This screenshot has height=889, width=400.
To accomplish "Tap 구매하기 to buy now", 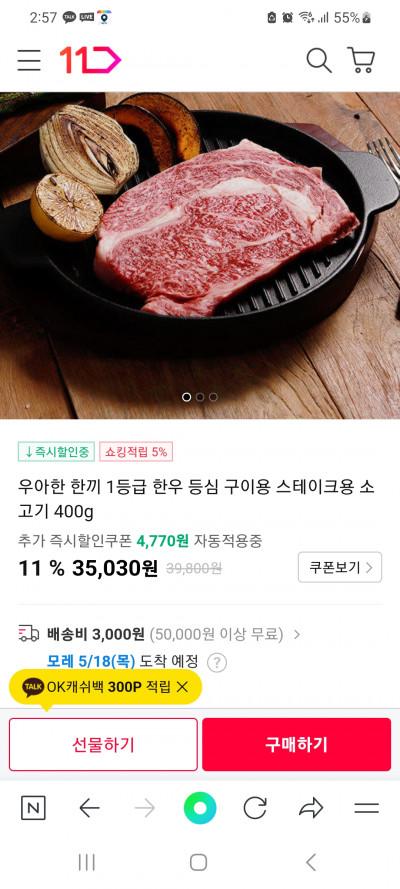I will coord(296,744).
